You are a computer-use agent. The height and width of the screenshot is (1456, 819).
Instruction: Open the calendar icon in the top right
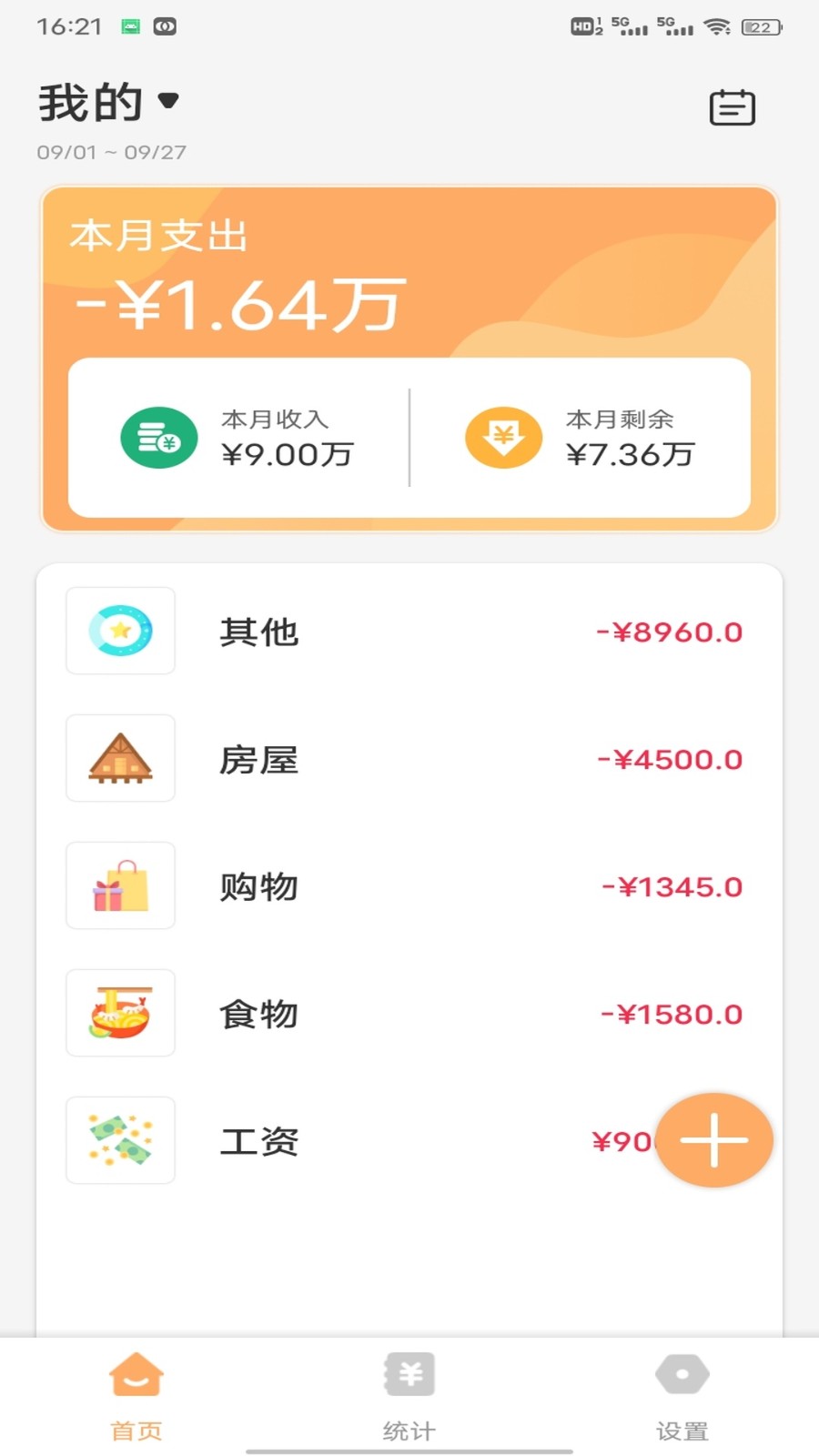coord(732,106)
